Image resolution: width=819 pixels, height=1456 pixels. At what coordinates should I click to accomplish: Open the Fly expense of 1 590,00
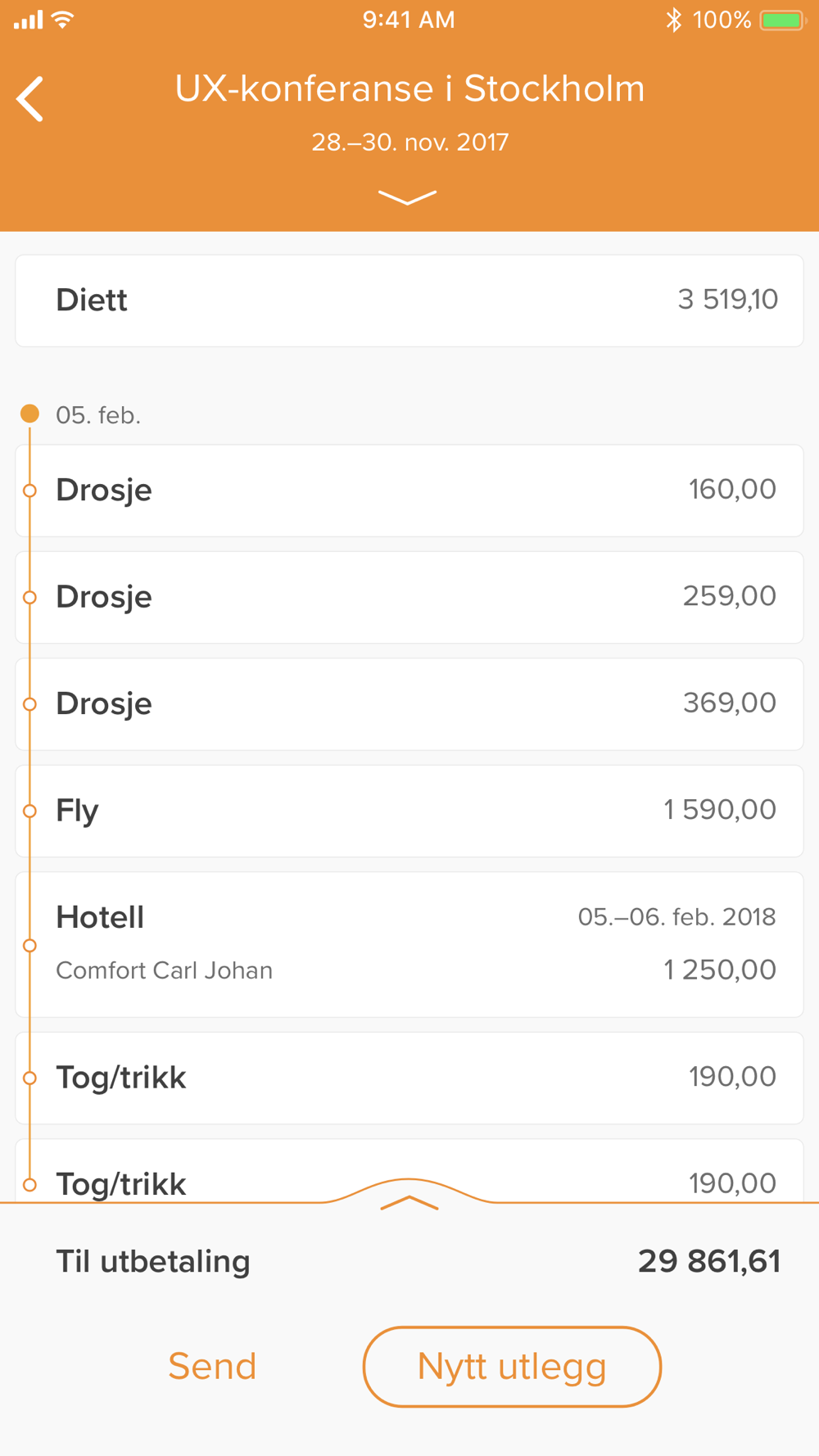(409, 811)
